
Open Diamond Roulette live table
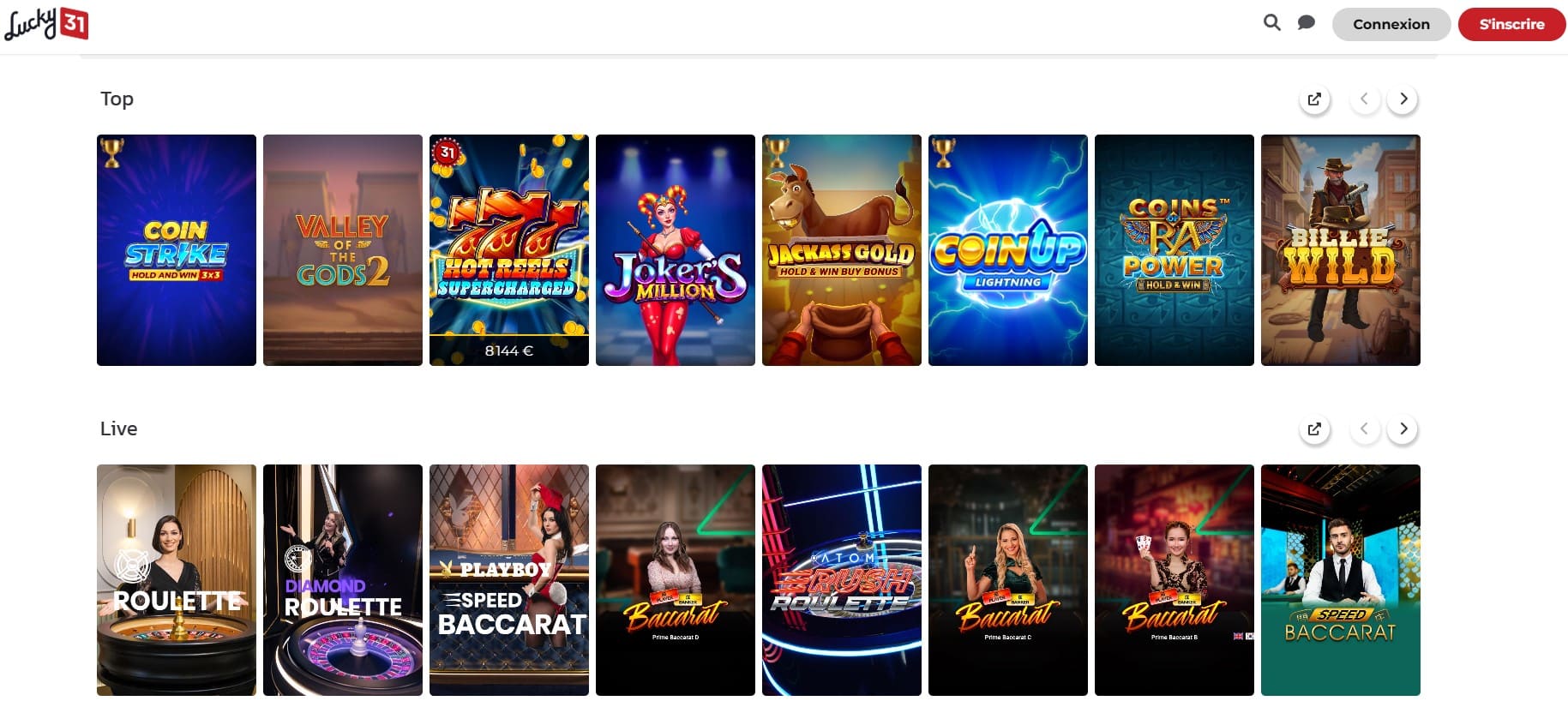pos(343,580)
